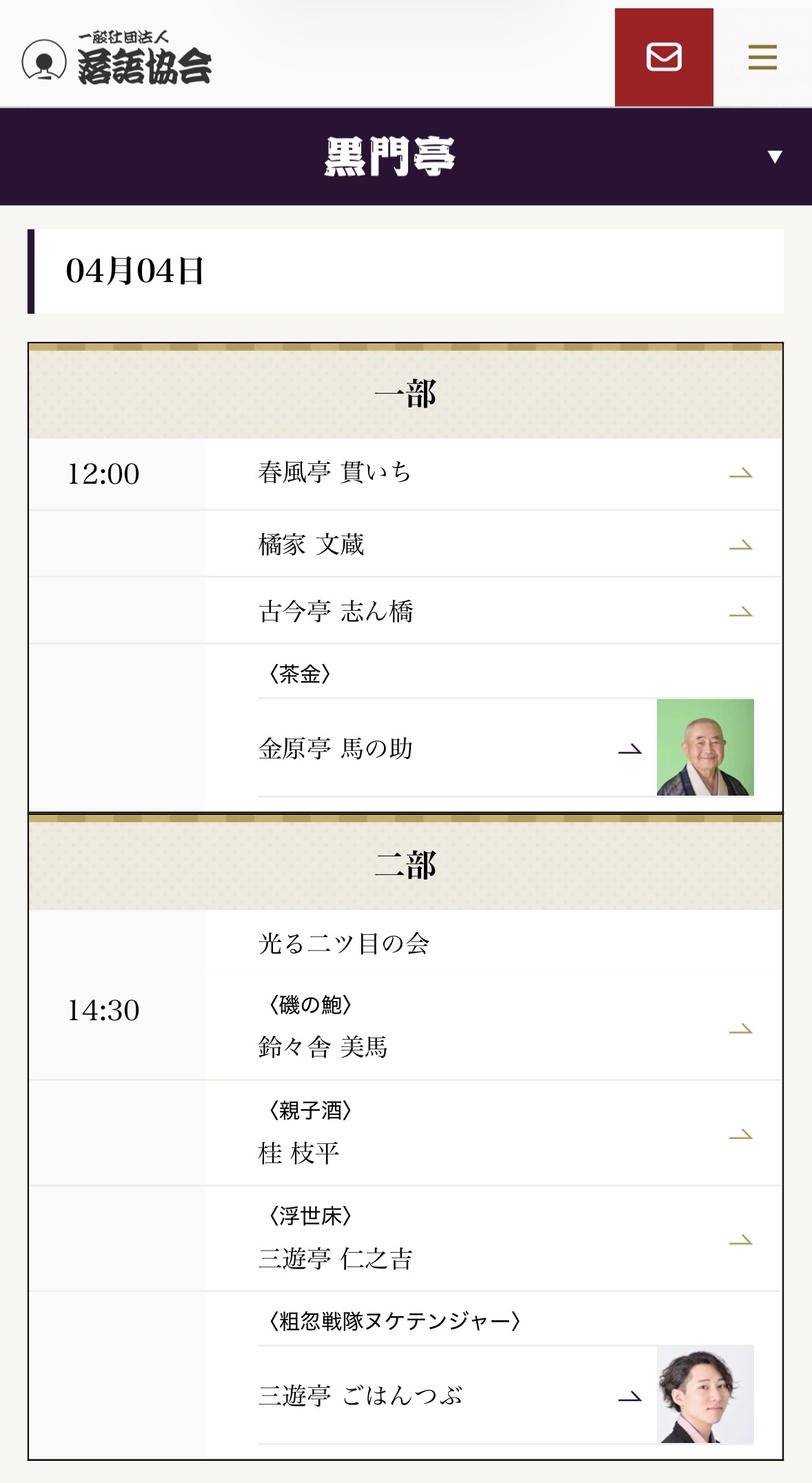Screen dimensions: 812x1483
Task: Open the mail contact button
Action: [x=663, y=57]
